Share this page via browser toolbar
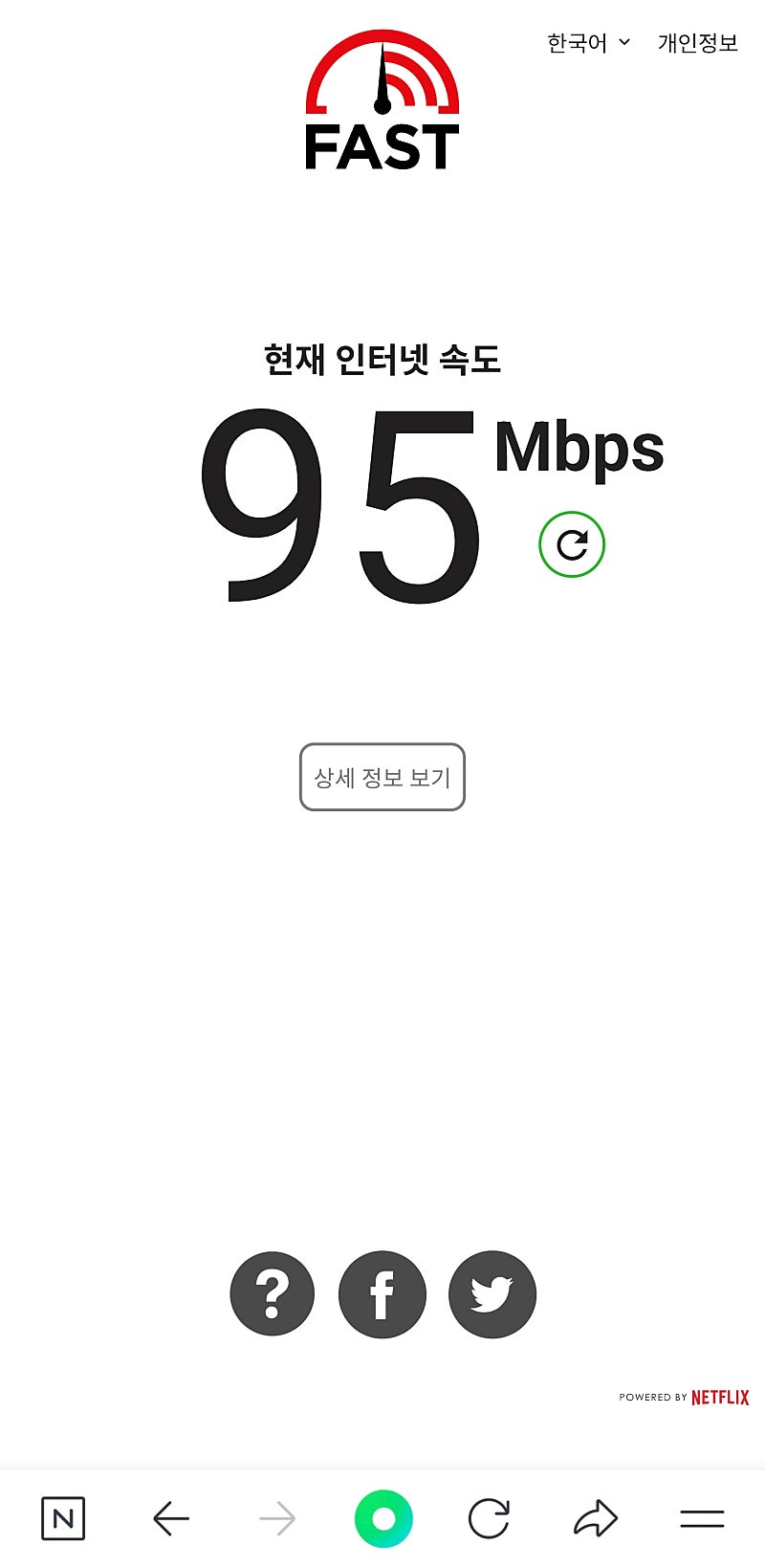The width and height of the screenshot is (765, 1568). [596, 1518]
